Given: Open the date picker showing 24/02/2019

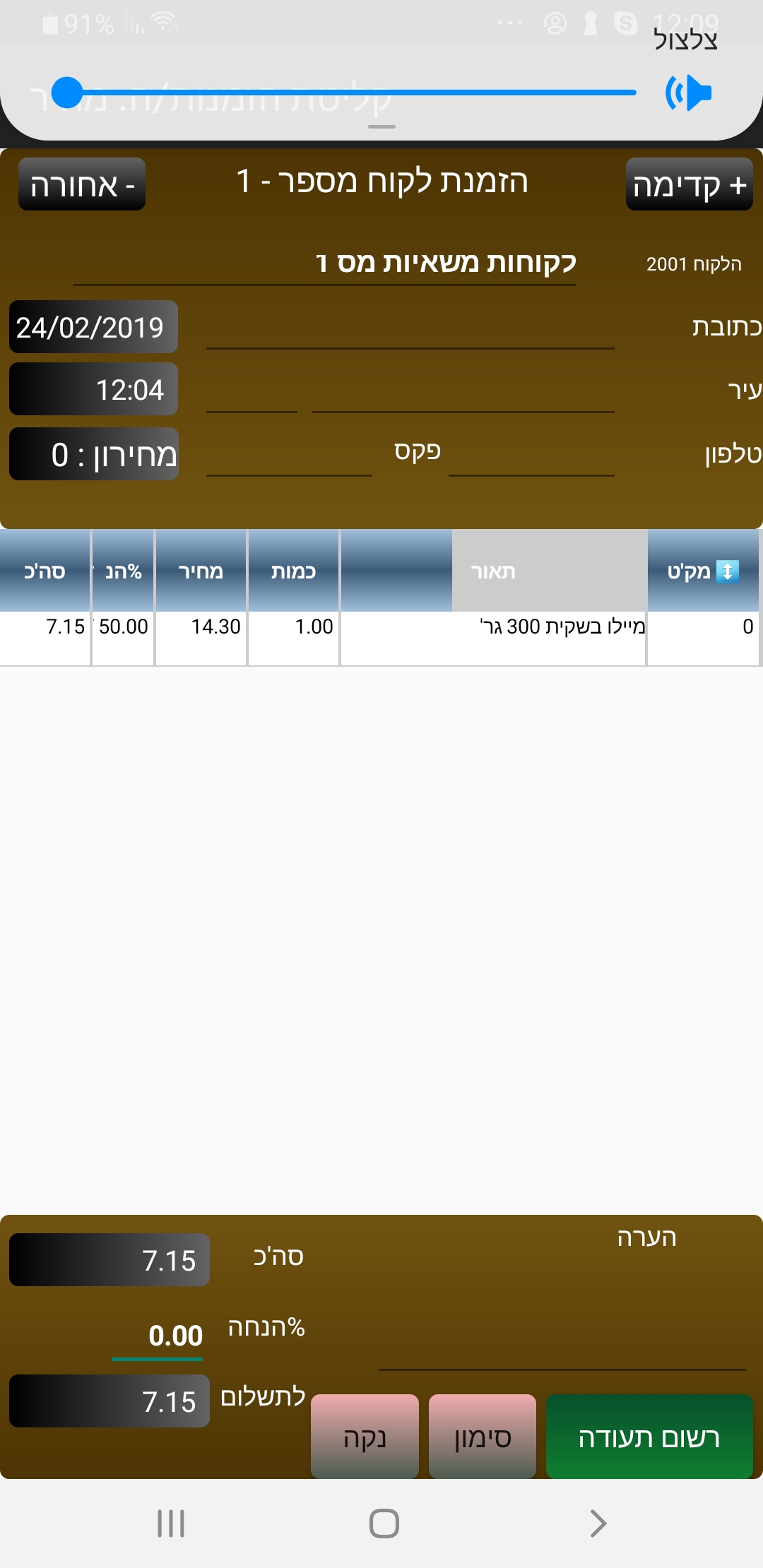Looking at the screenshot, I should point(93,327).
